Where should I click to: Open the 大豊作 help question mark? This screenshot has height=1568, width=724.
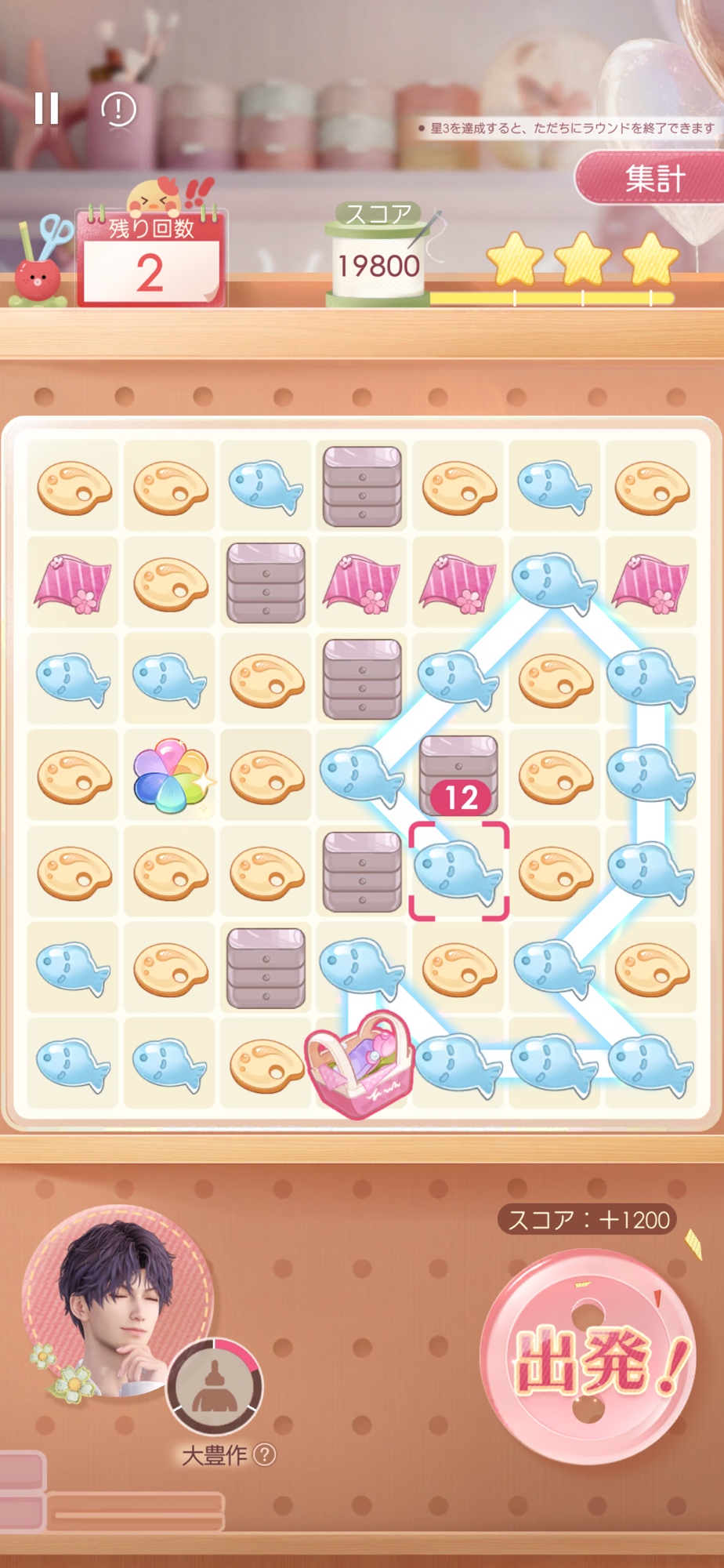[x=266, y=1455]
